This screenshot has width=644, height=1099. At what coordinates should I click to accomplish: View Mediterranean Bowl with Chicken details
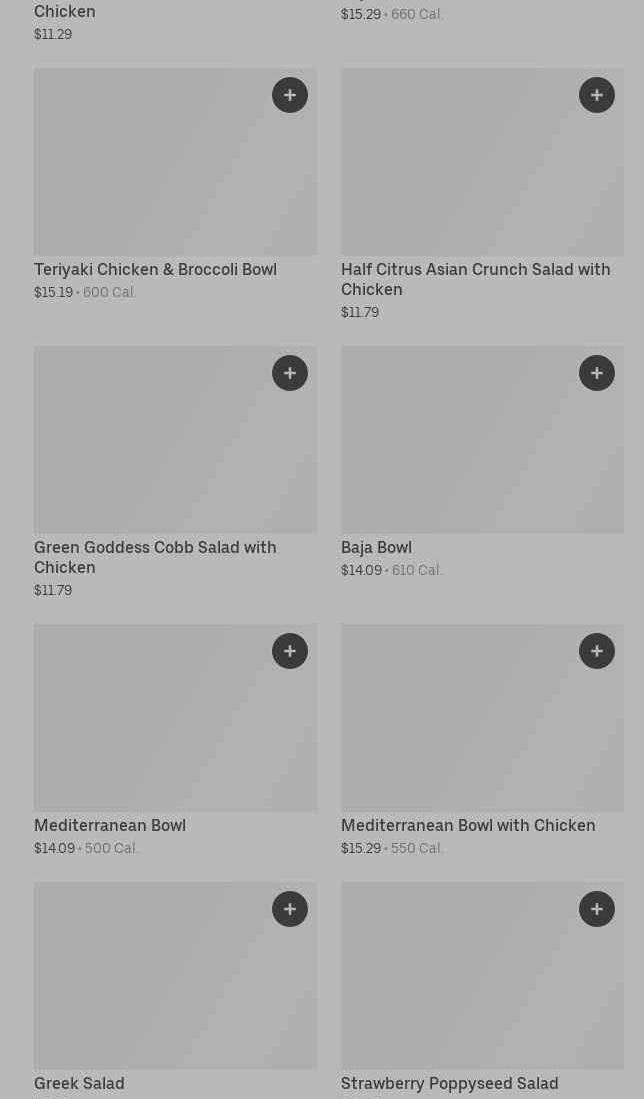coord(468,826)
